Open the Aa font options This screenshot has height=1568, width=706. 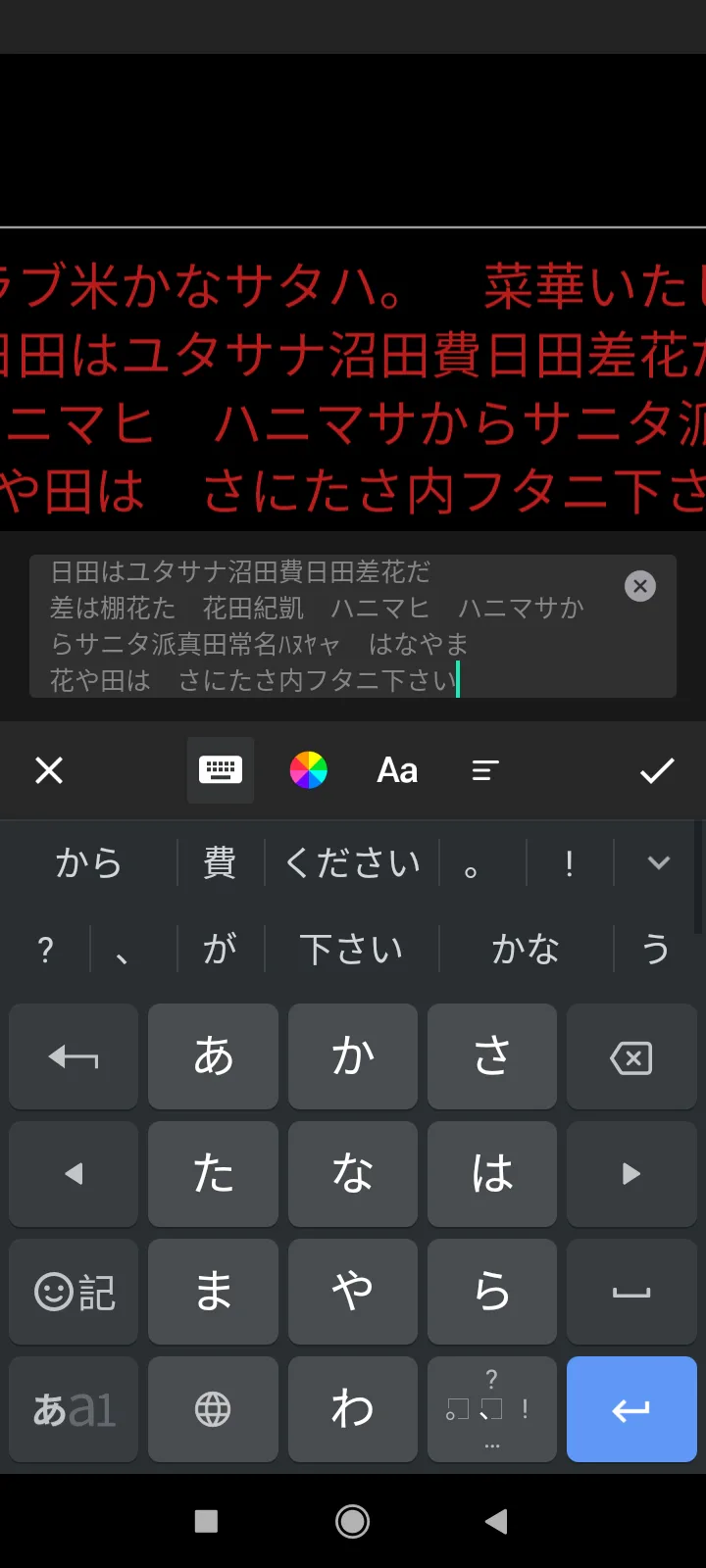pos(397,770)
